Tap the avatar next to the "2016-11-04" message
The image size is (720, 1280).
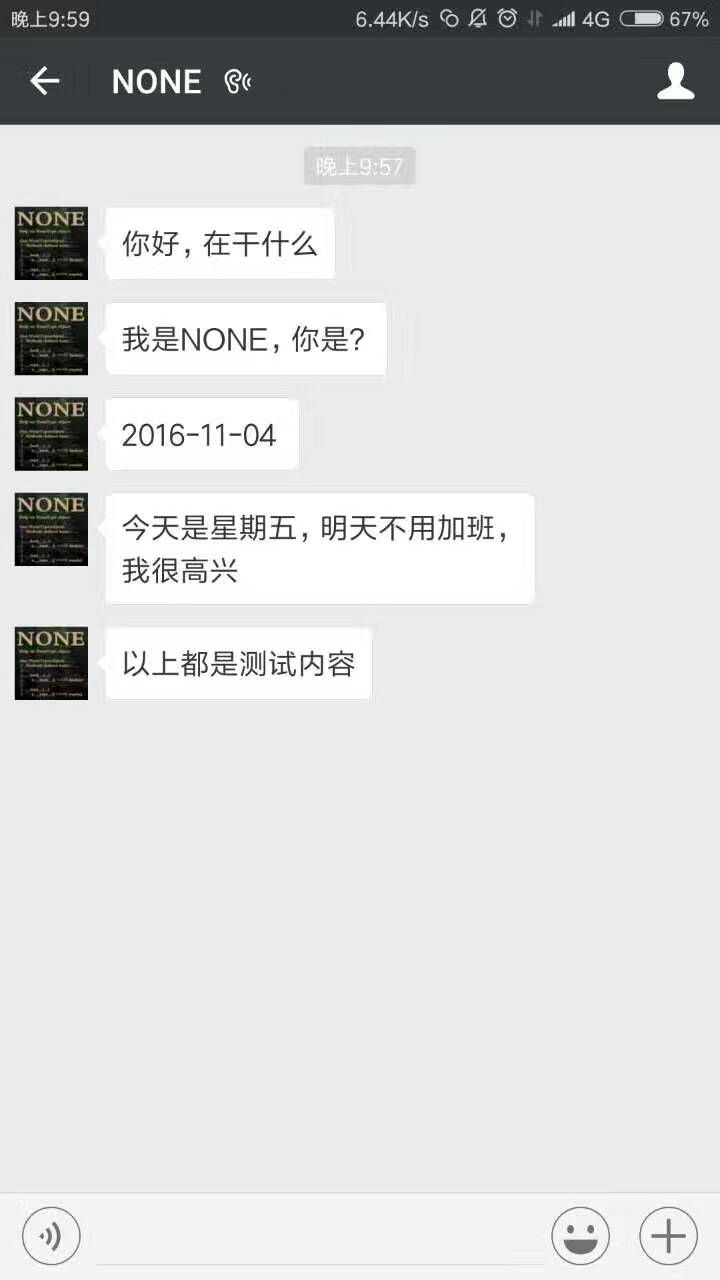pos(51,434)
